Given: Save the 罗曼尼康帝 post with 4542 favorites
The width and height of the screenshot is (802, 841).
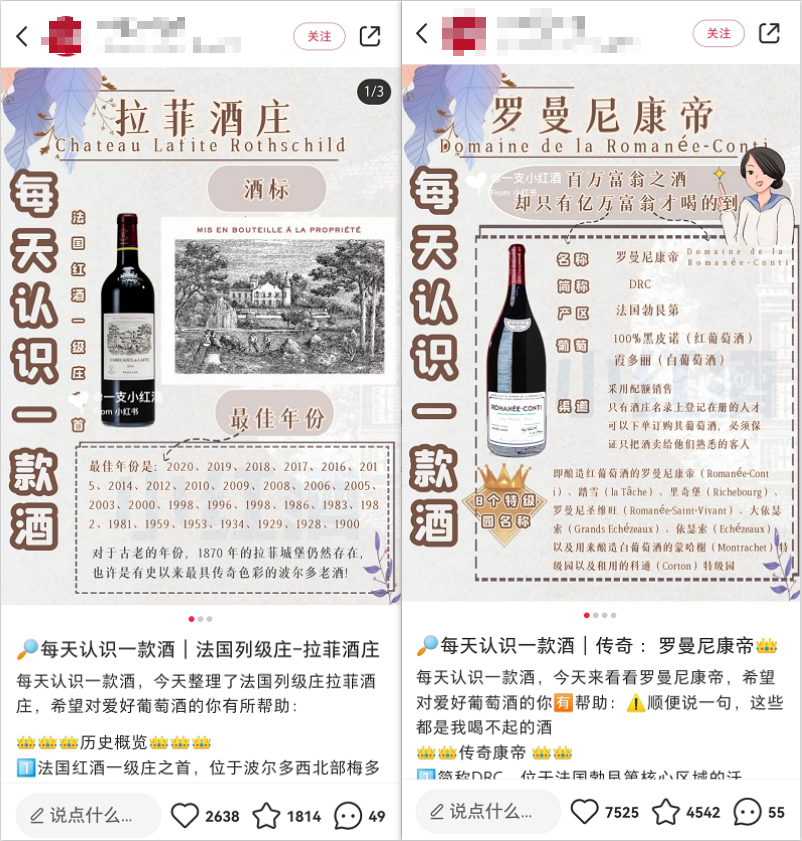Looking at the screenshot, I should point(666,812).
